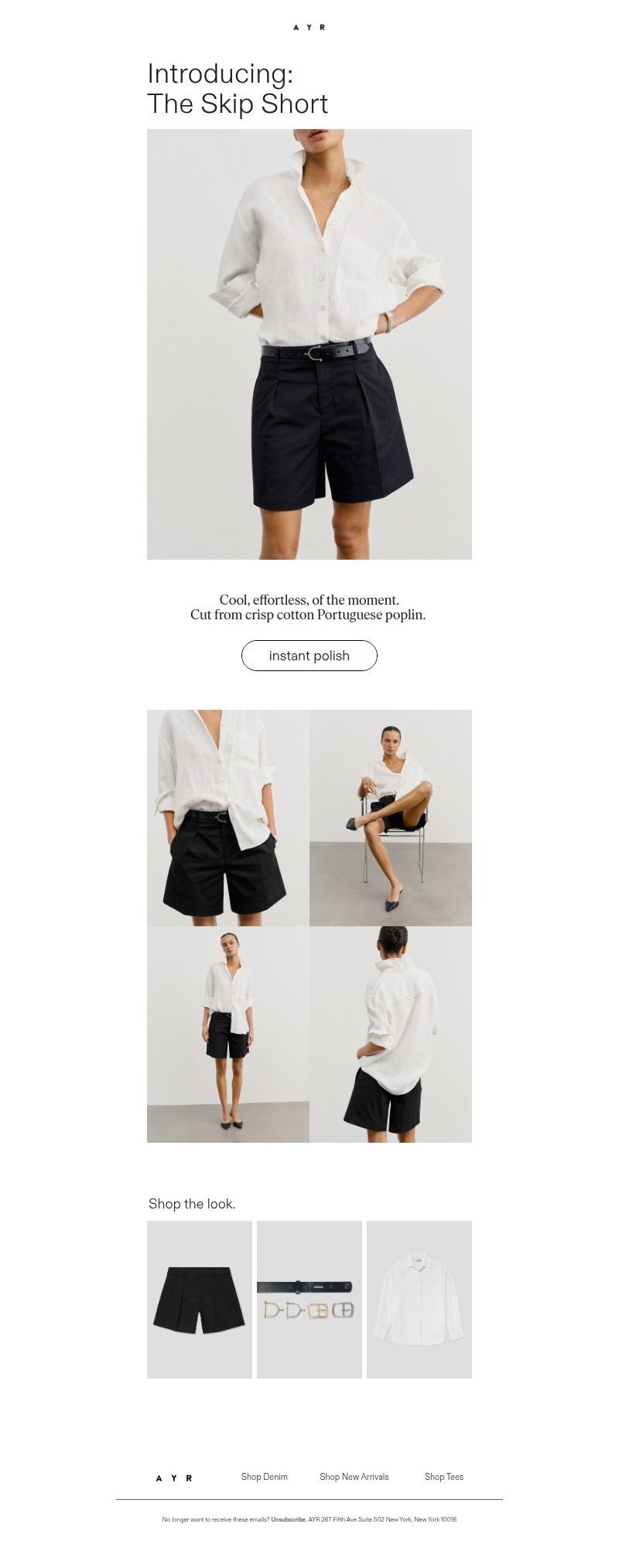This screenshot has width=619, height=1568.
Task: Open the Shop New Arrivals link
Action: (354, 1477)
